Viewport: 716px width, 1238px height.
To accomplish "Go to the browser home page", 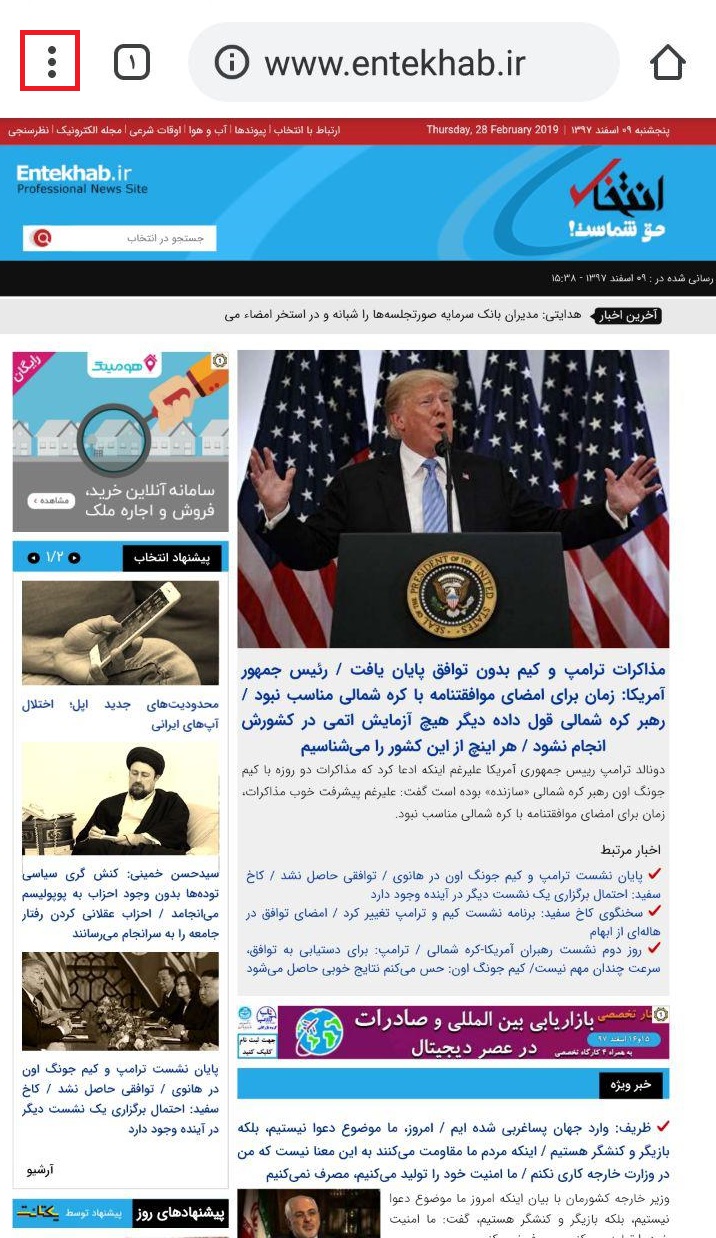I will (x=667, y=63).
